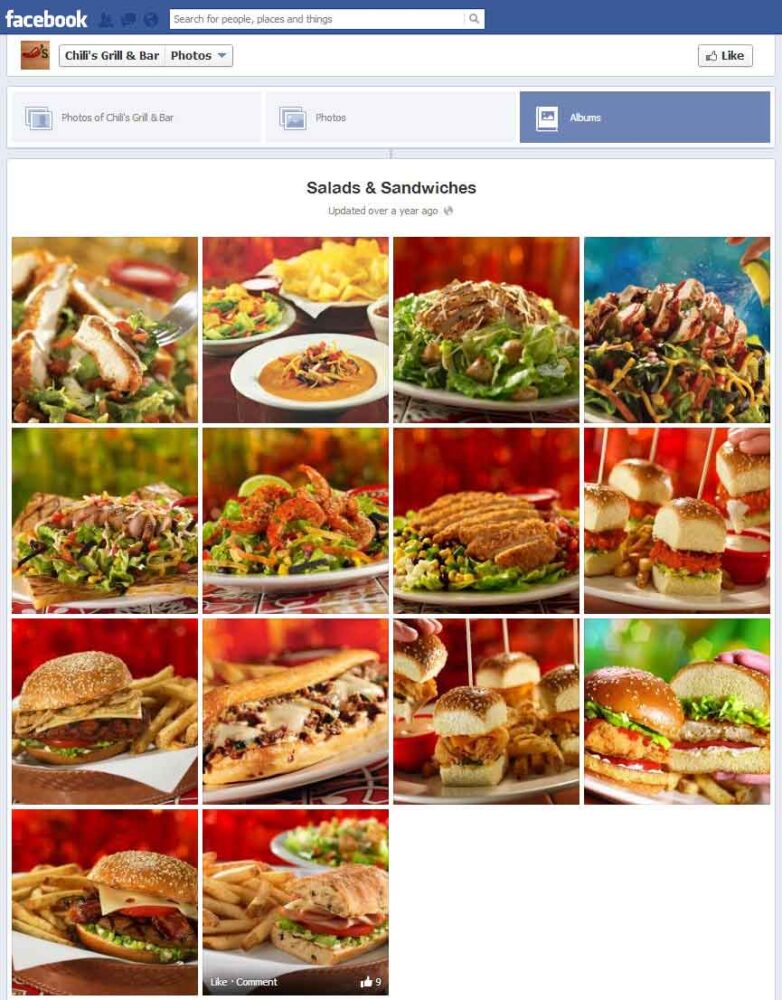The width and height of the screenshot is (782, 1000).
Task: Switch to the Photos tab
Action: 391,118
